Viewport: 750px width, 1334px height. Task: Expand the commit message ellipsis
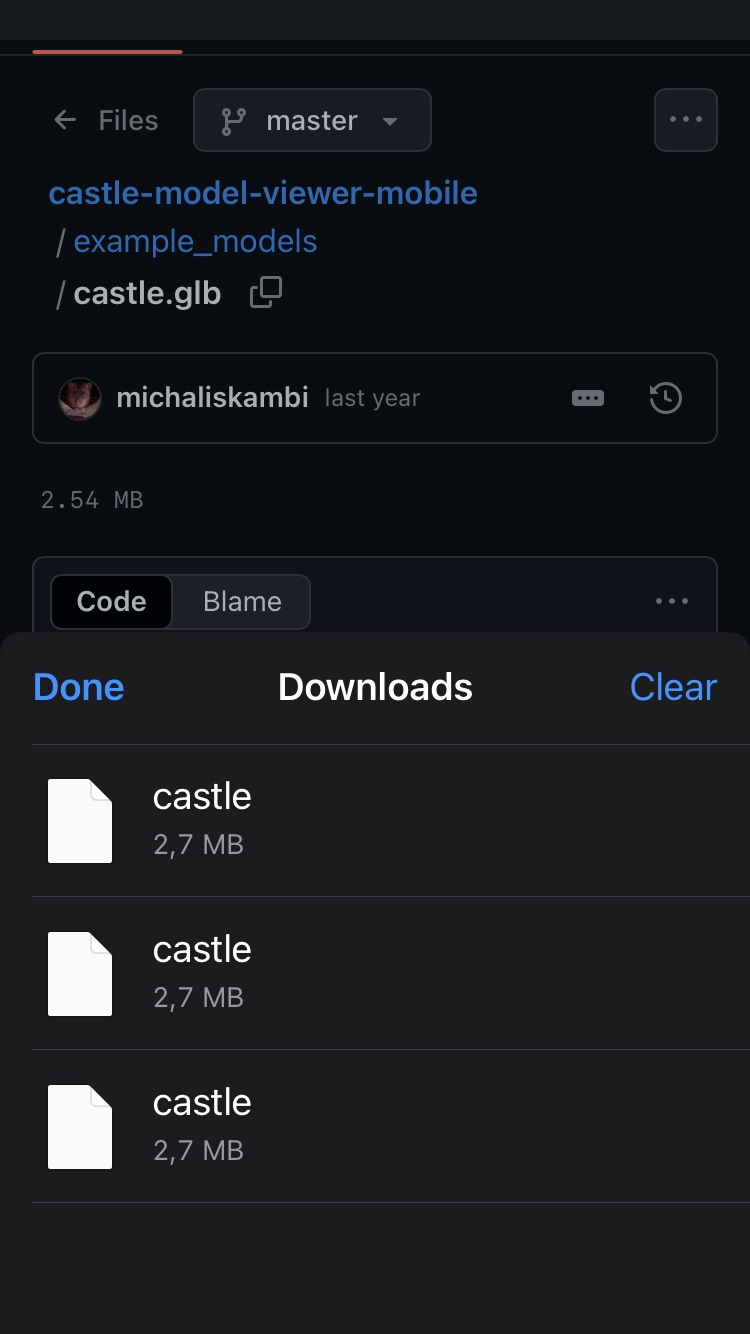coord(588,398)
